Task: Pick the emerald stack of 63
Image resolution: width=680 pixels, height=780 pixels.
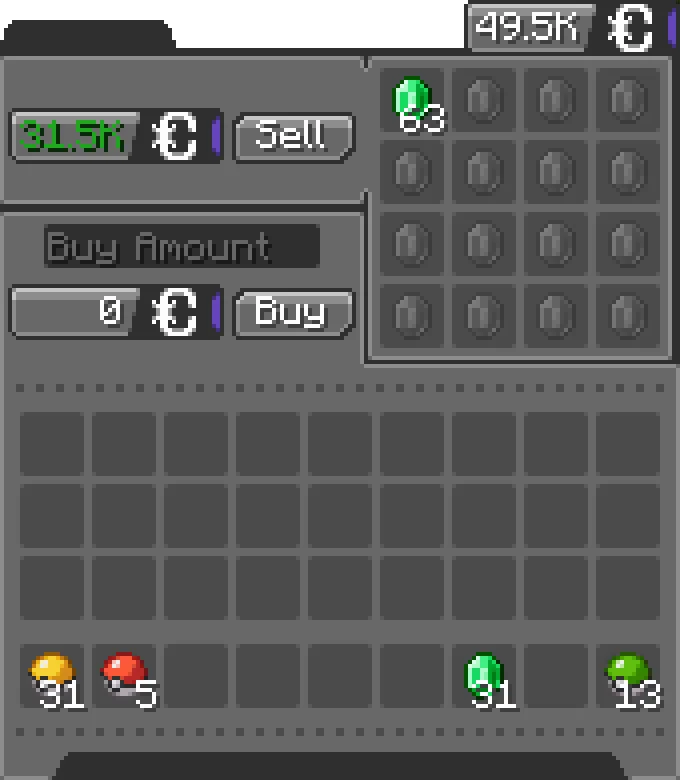Action: pos(412,100)
